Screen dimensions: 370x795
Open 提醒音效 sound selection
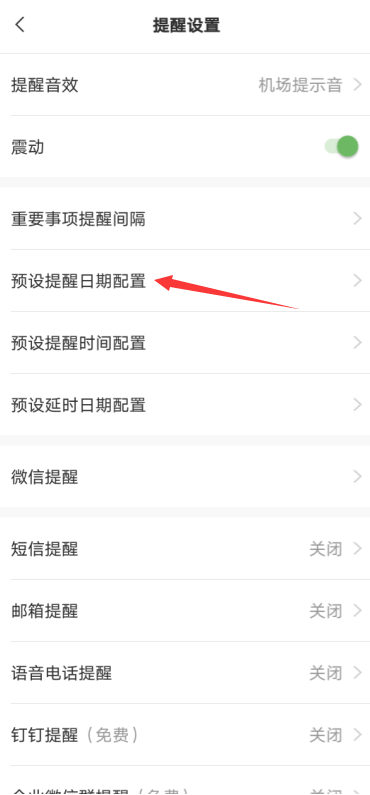click(185, 85)
